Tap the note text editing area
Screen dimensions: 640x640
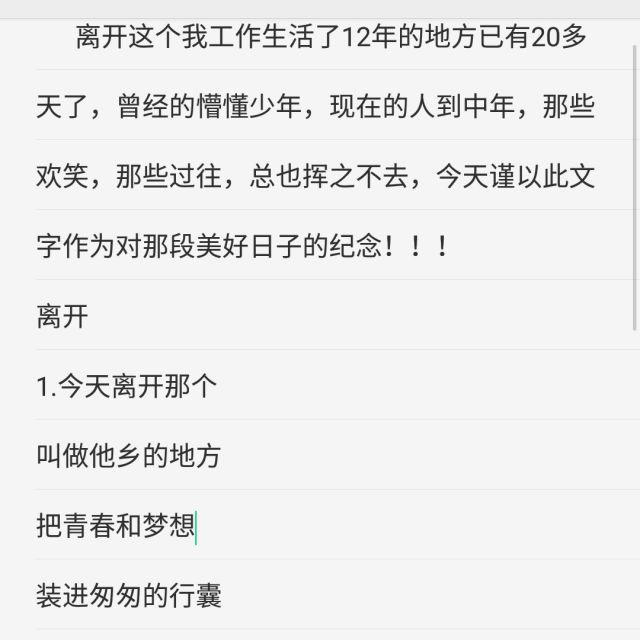[320, 320]
